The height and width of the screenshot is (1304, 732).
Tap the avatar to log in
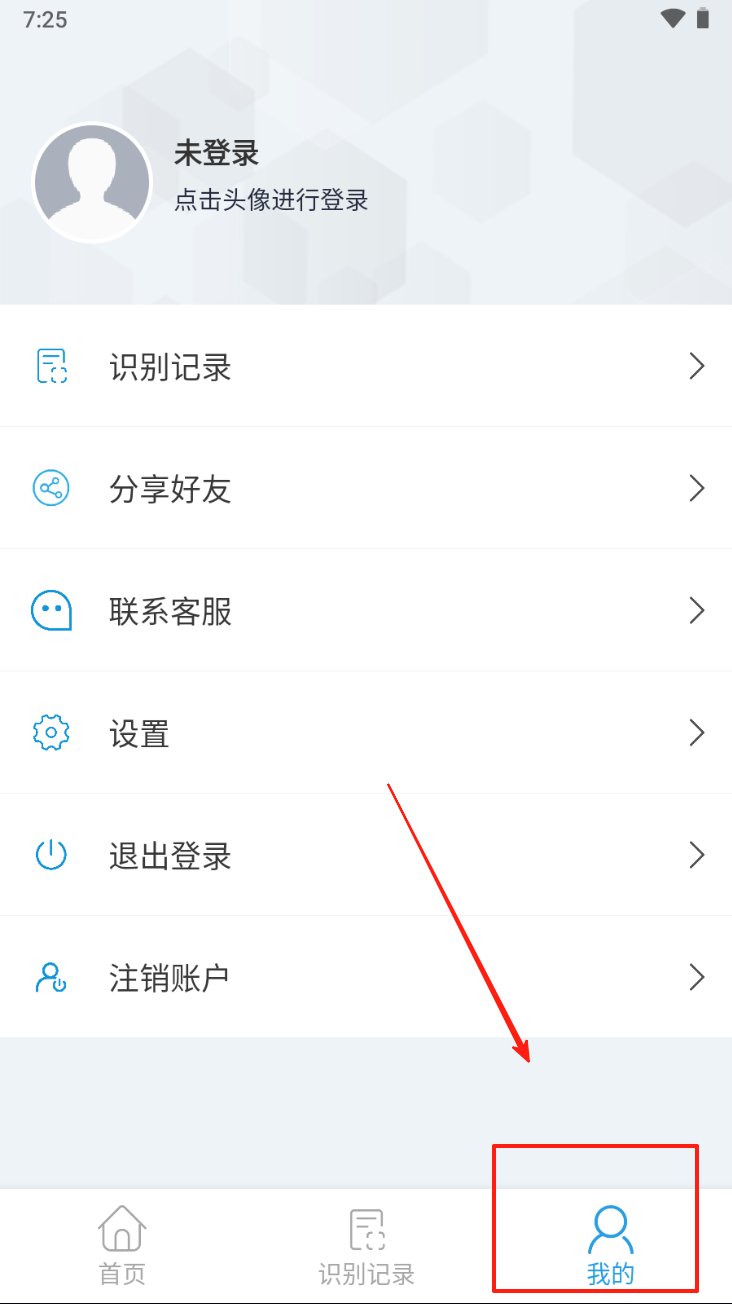coord(92,182)
